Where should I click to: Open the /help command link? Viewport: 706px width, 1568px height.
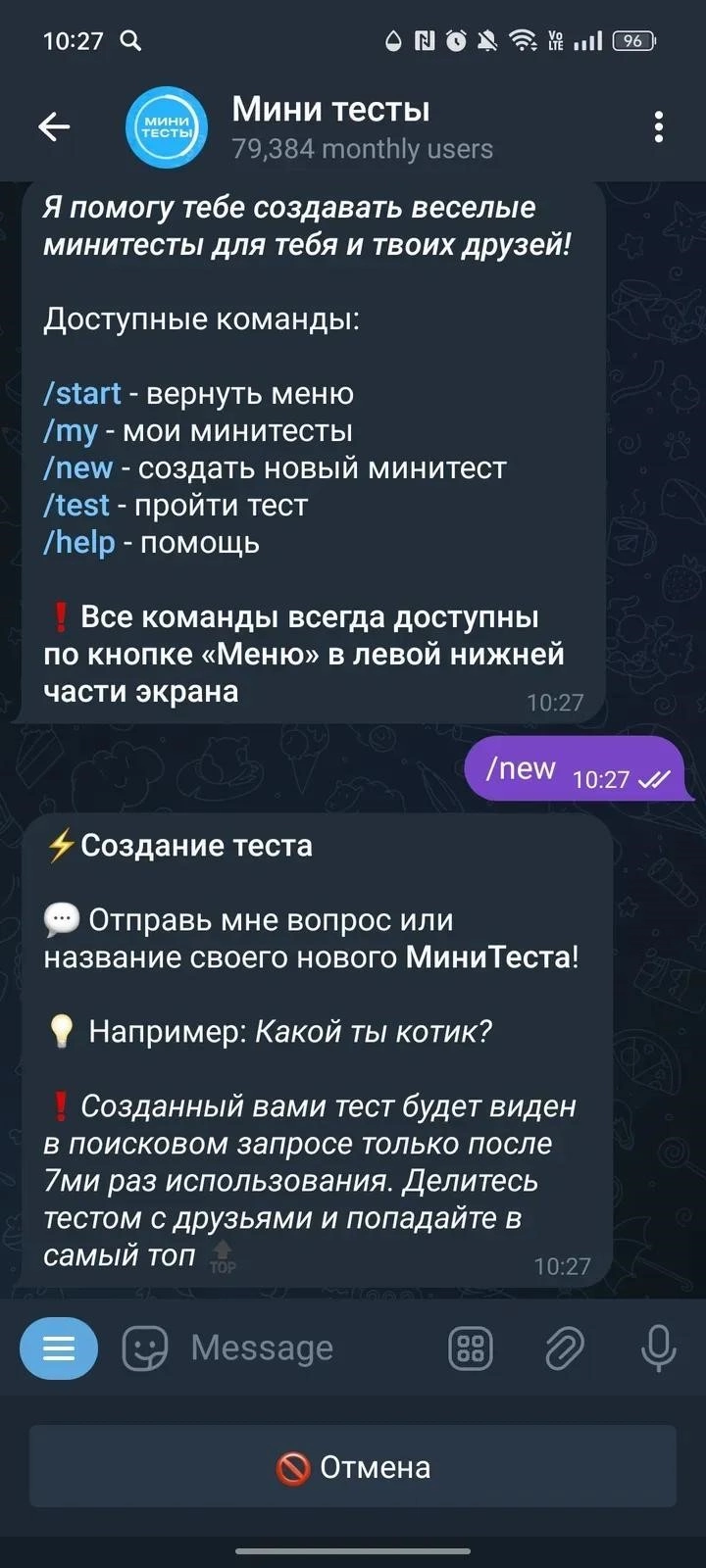pos(79,543)
